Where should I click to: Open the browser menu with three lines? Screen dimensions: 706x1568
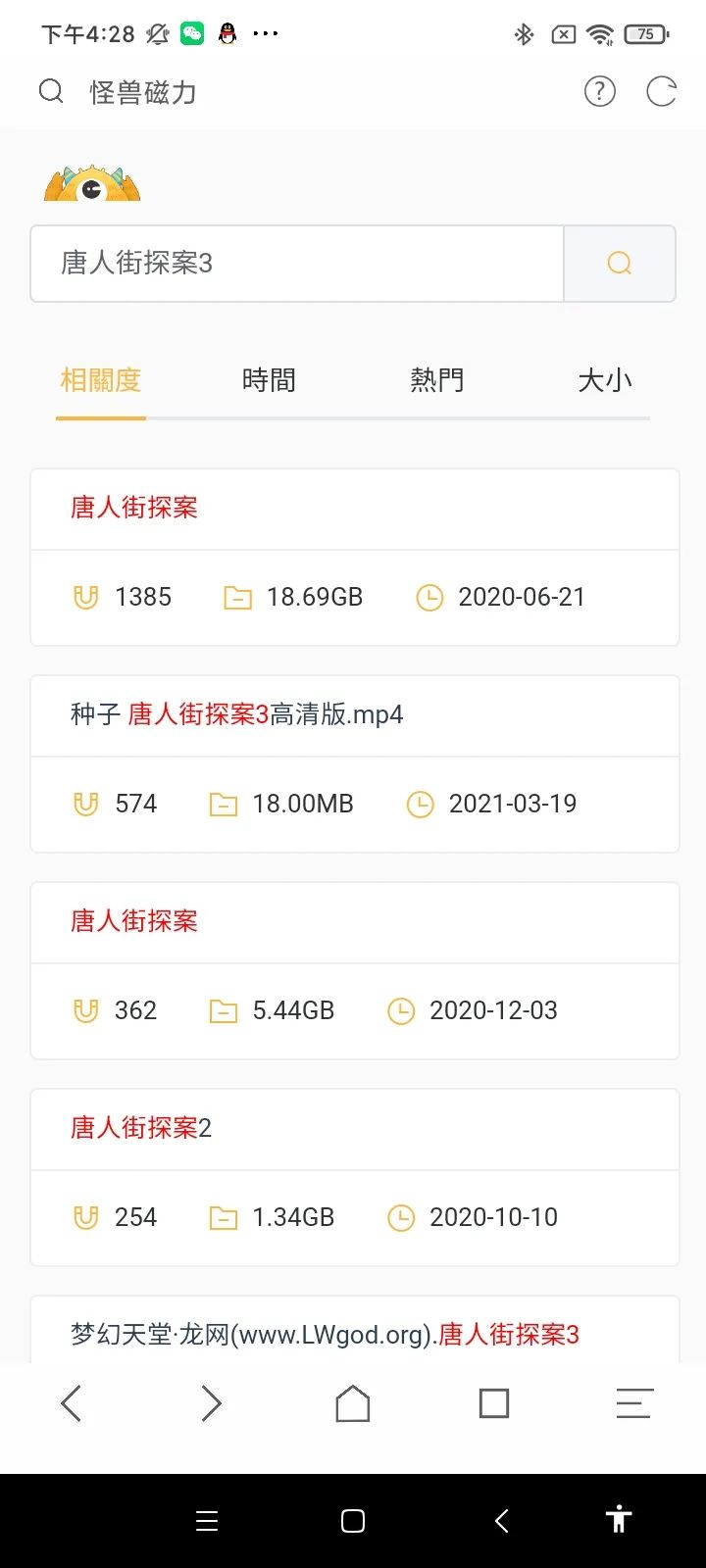634,1404
